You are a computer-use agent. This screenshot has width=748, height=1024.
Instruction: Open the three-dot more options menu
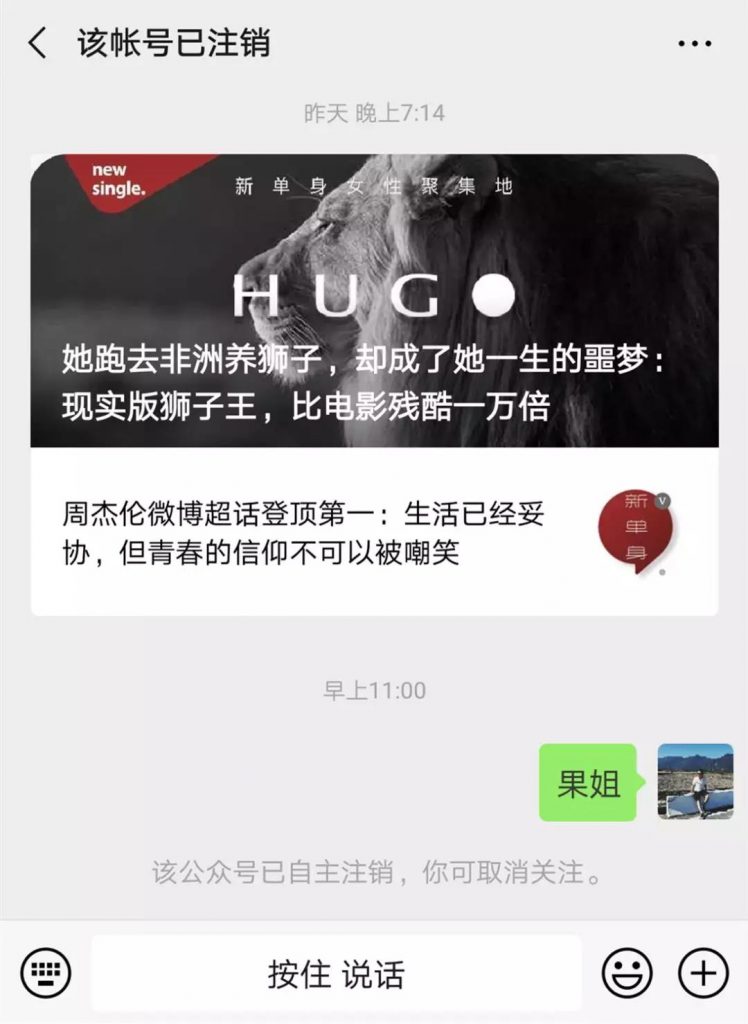694,44
